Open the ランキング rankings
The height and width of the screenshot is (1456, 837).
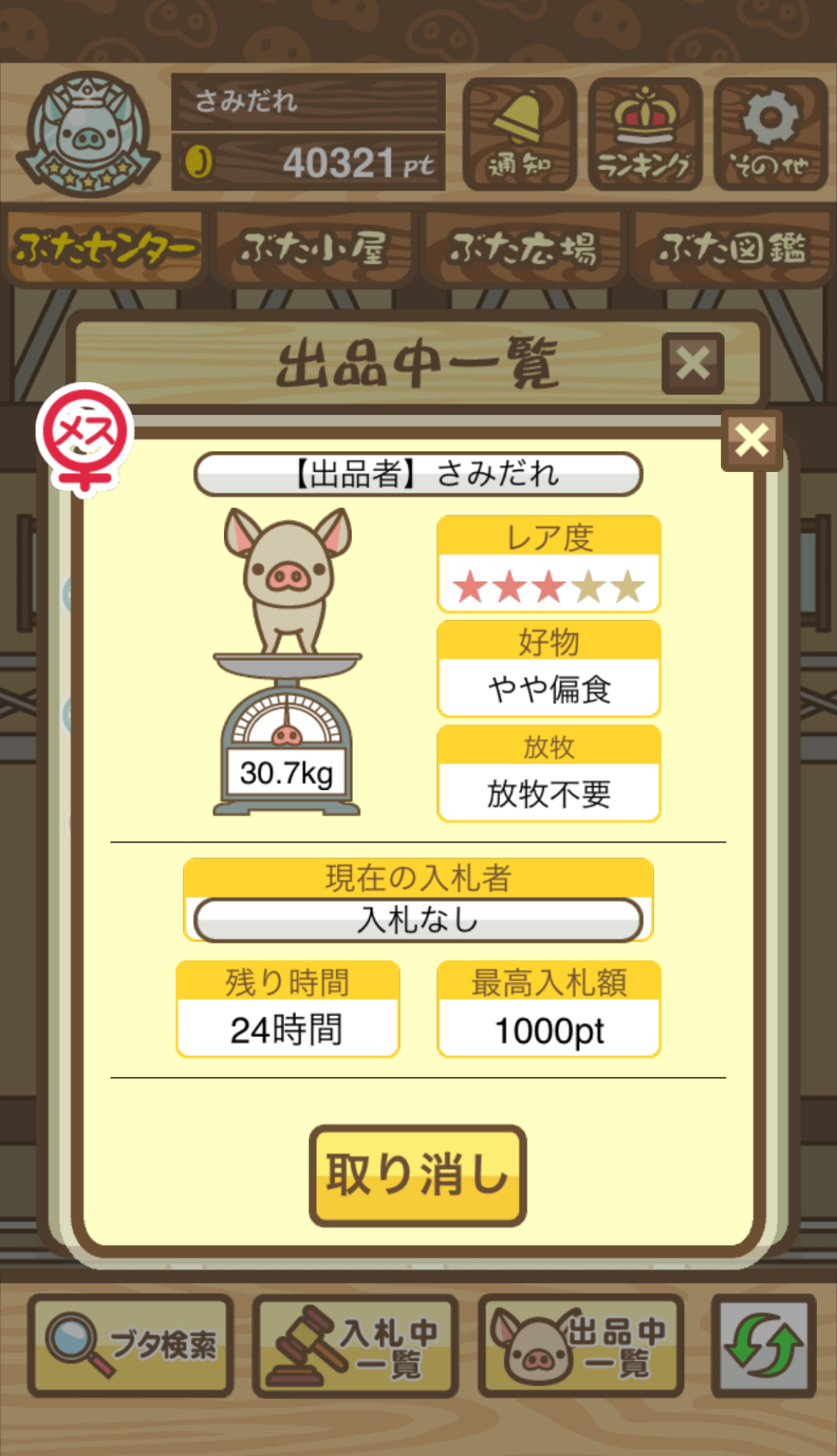pyautogui.click(x=645, y=134)
